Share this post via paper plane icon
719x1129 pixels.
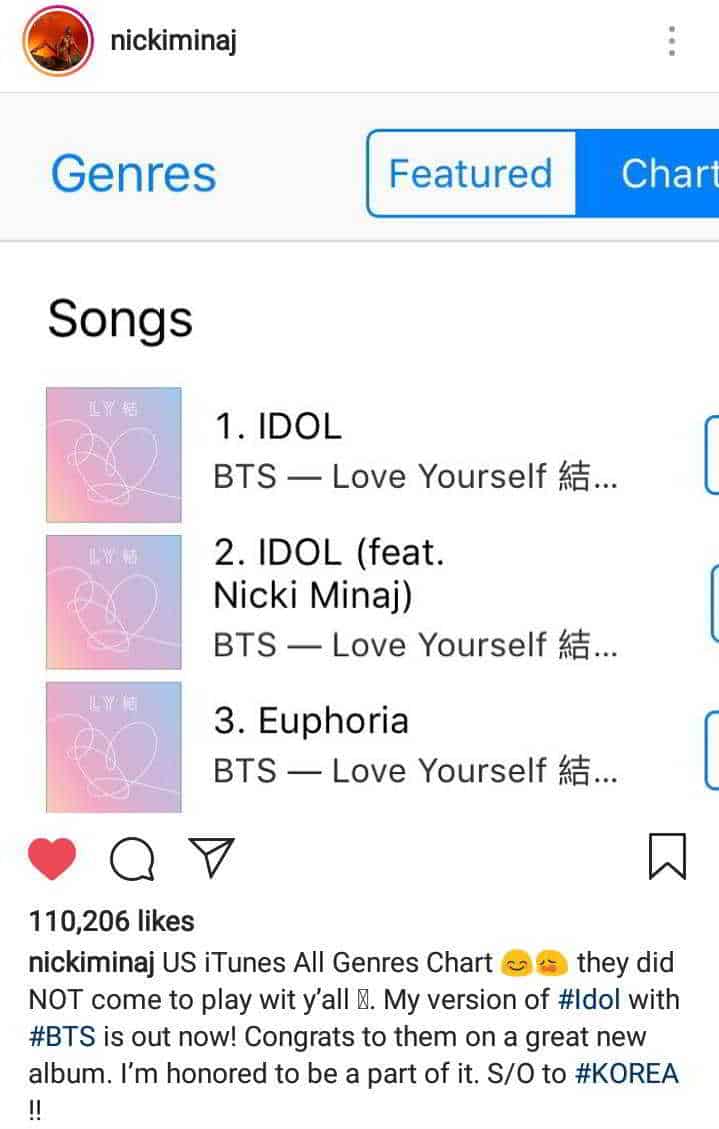tap(211, 858)
